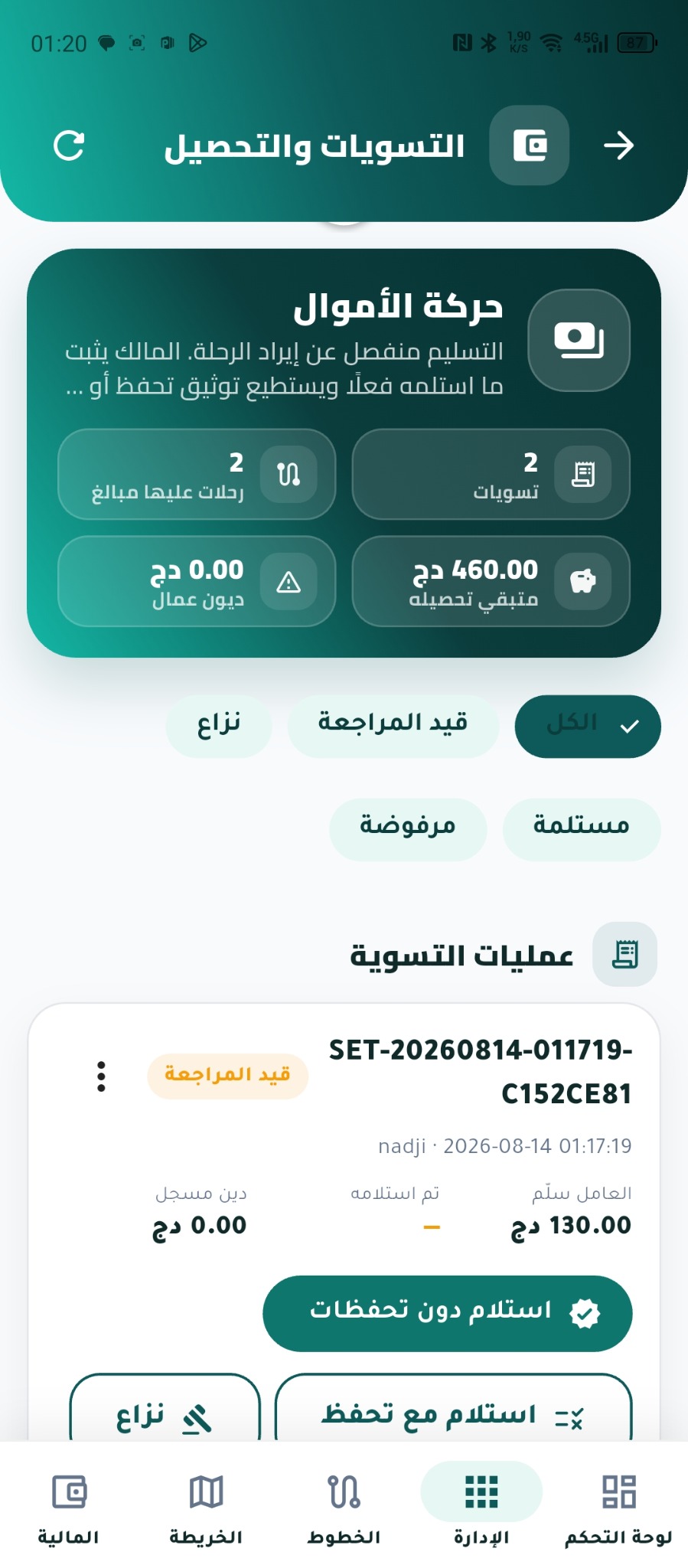Tap the نزاع dispute button on the card
688x1568 pixels.
(x=165, y=1409)
